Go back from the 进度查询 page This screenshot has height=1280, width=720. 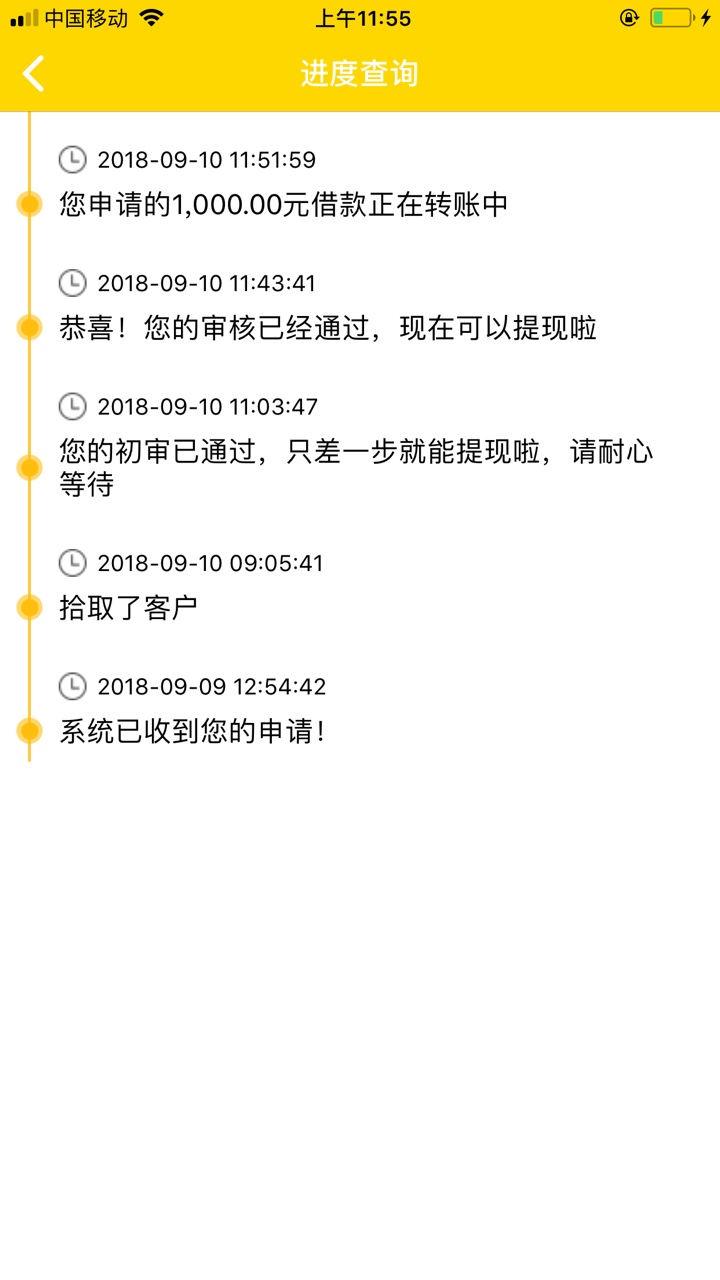[x=34, y=73]
